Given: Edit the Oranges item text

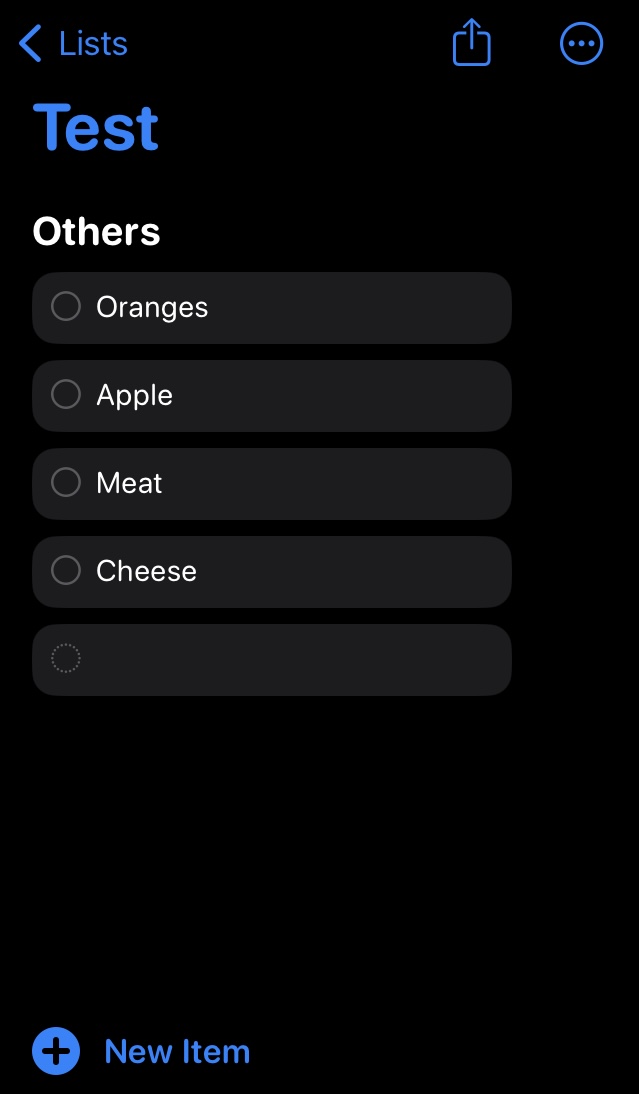Looking at the screenshot, I should [152, 308].
